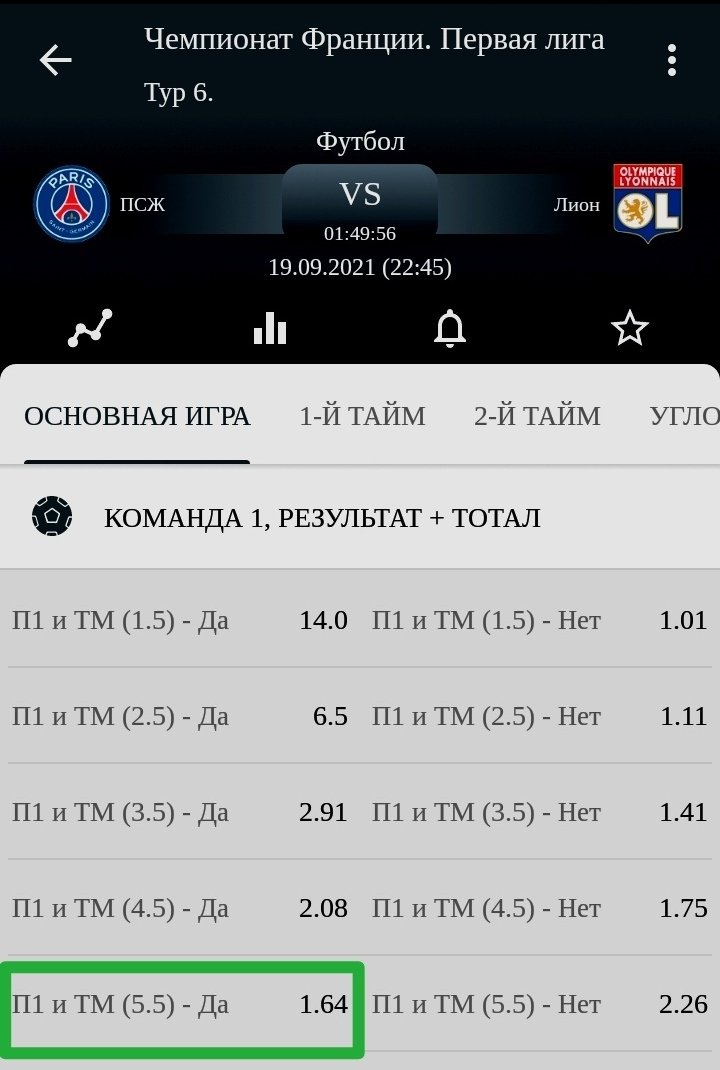Pick П1 и ТМ (1.5) - Да odds 14.0

[x=180, y=620]
